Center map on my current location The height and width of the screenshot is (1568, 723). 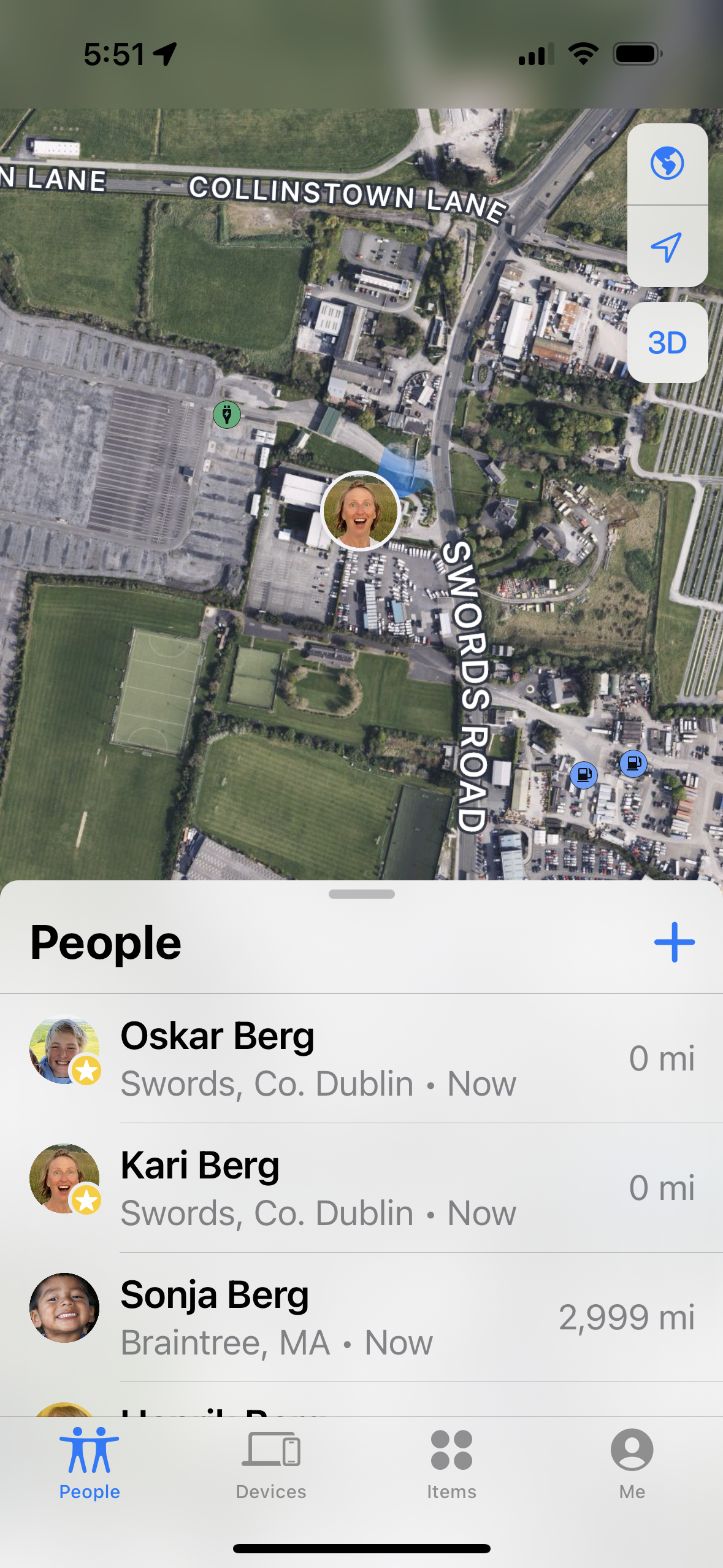click(x=667, y=247)
